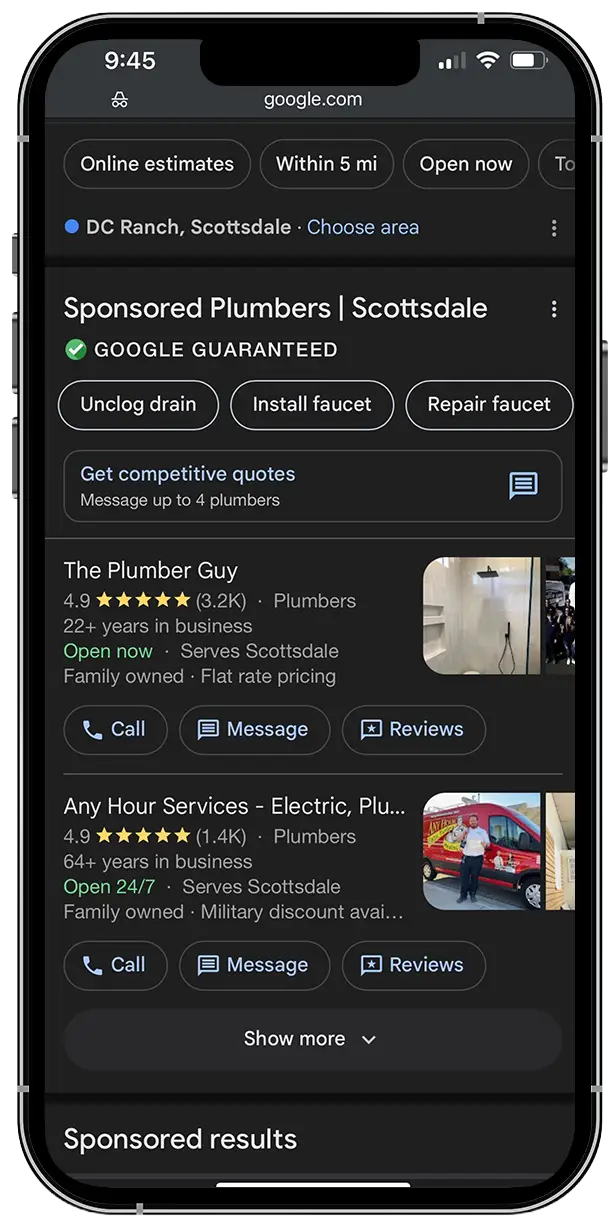Pick the Repair faucet chip
Image resolution: width=614 pixels, height=1226 pixels.
tap(489, 405)
